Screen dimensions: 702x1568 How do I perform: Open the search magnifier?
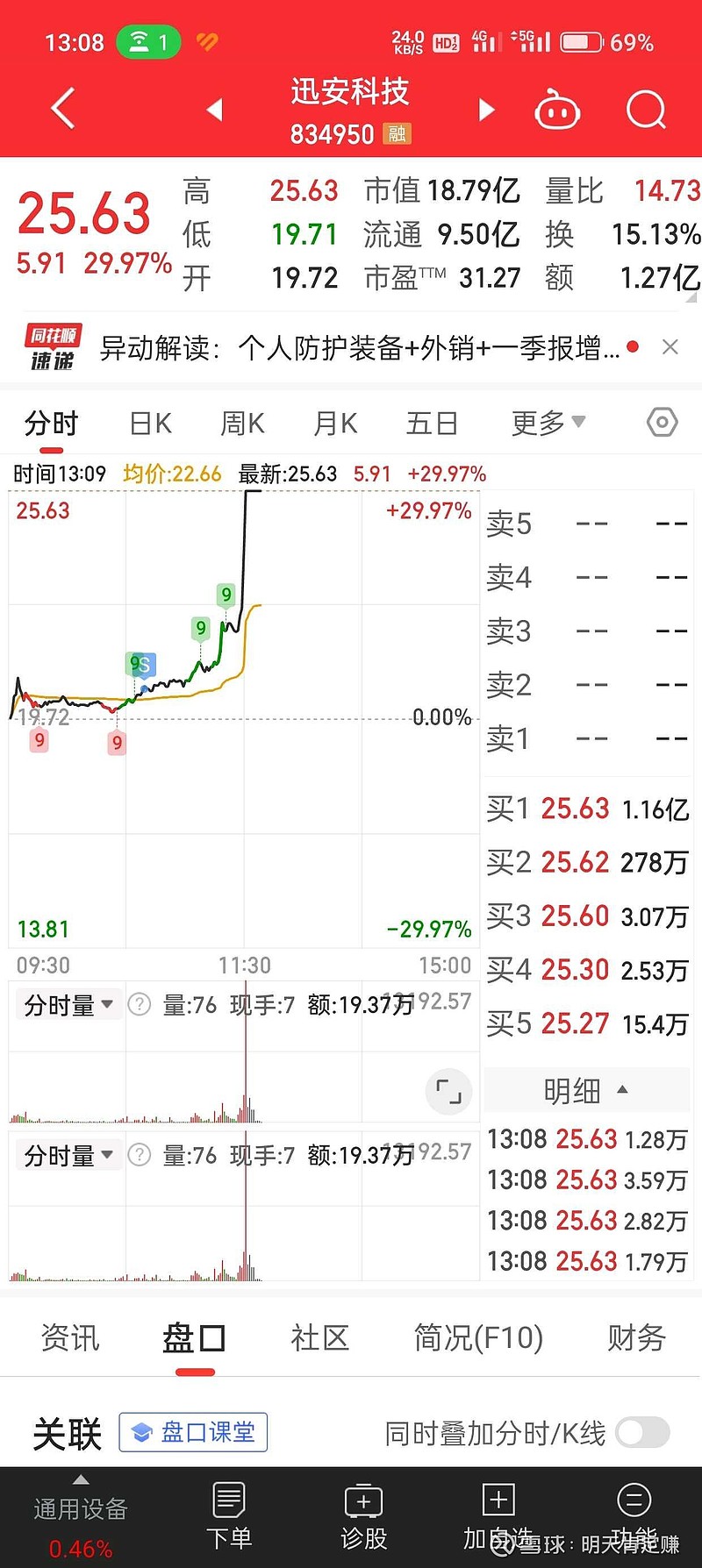pyautogui.click(x=647, y=110)
